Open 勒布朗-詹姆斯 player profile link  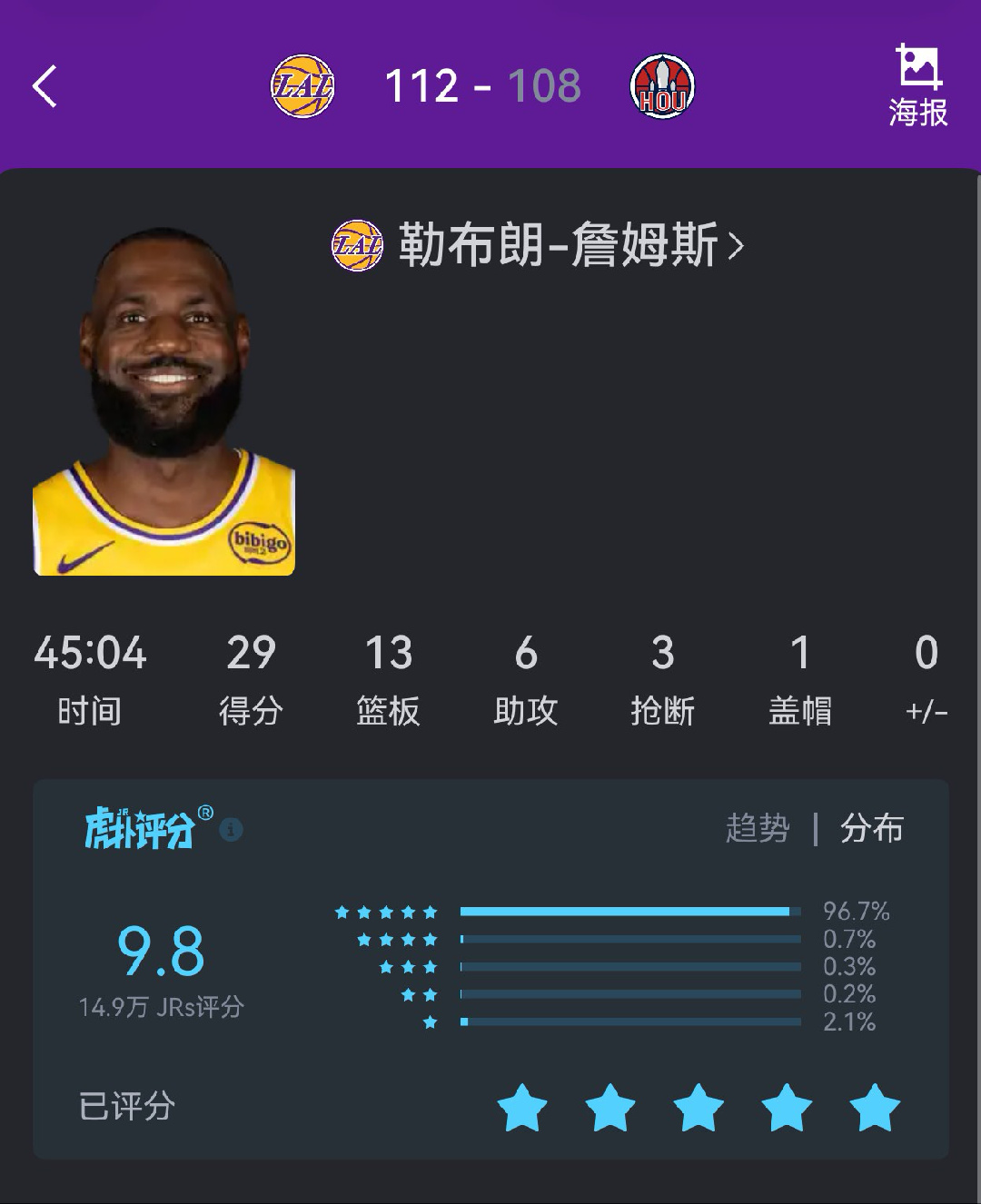click(x=570, y=245)
